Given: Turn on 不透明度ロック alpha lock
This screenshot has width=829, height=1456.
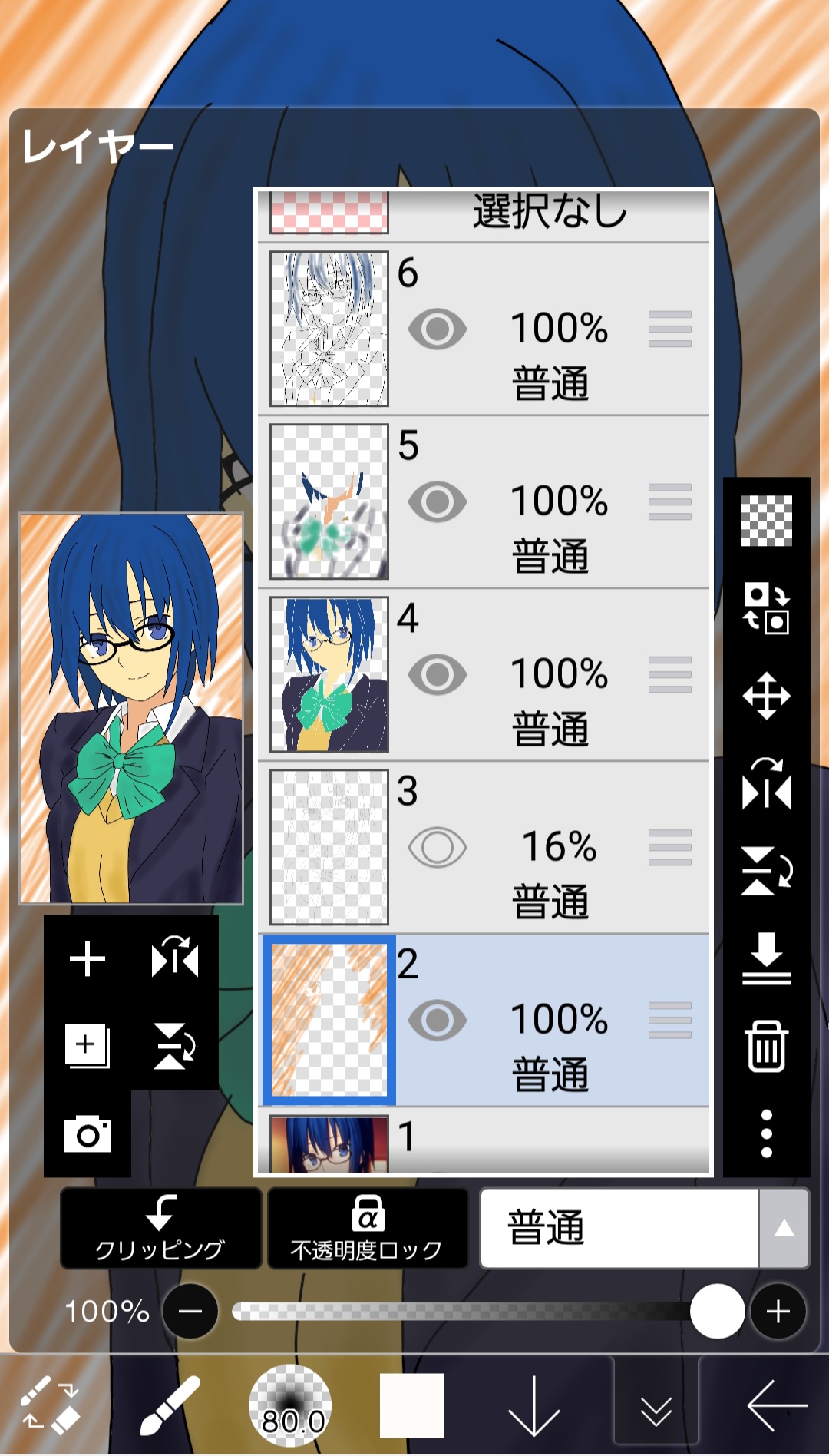Looking at the screenshot, I should point(367,1228).
